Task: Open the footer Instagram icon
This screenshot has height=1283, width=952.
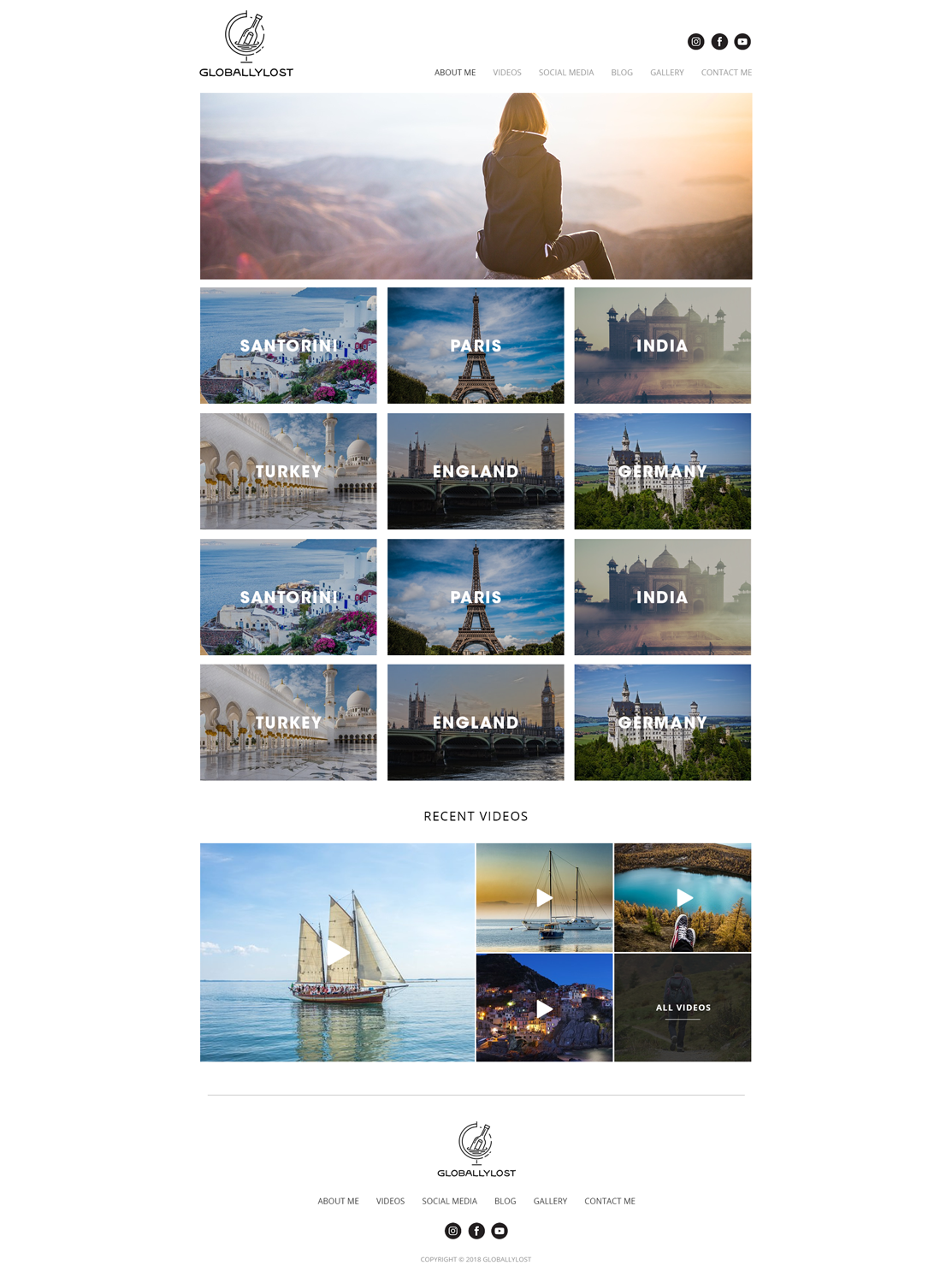Action: point(453,1231)
